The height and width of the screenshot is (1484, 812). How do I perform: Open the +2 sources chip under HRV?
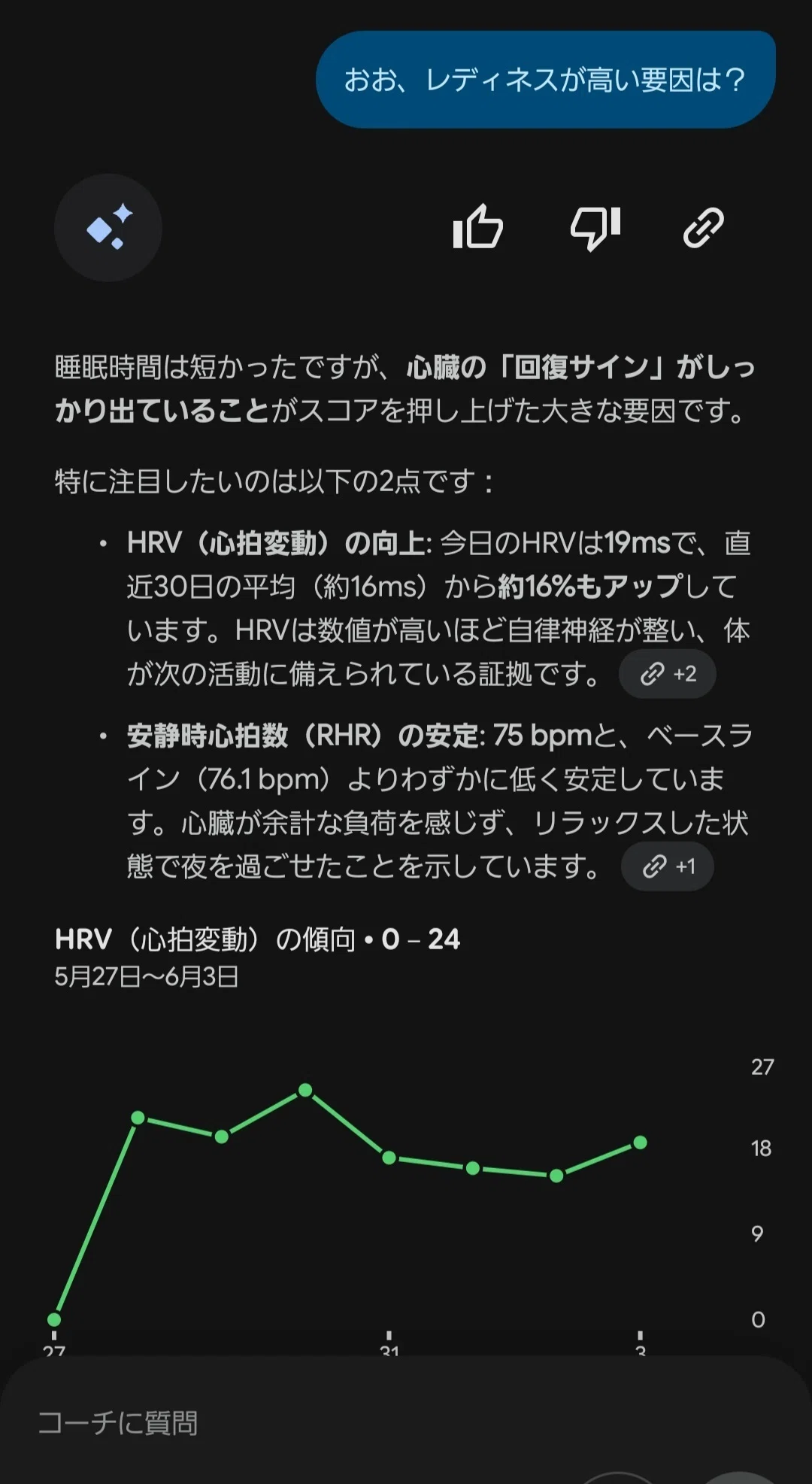pyautogui.click(x=667, y=674)
